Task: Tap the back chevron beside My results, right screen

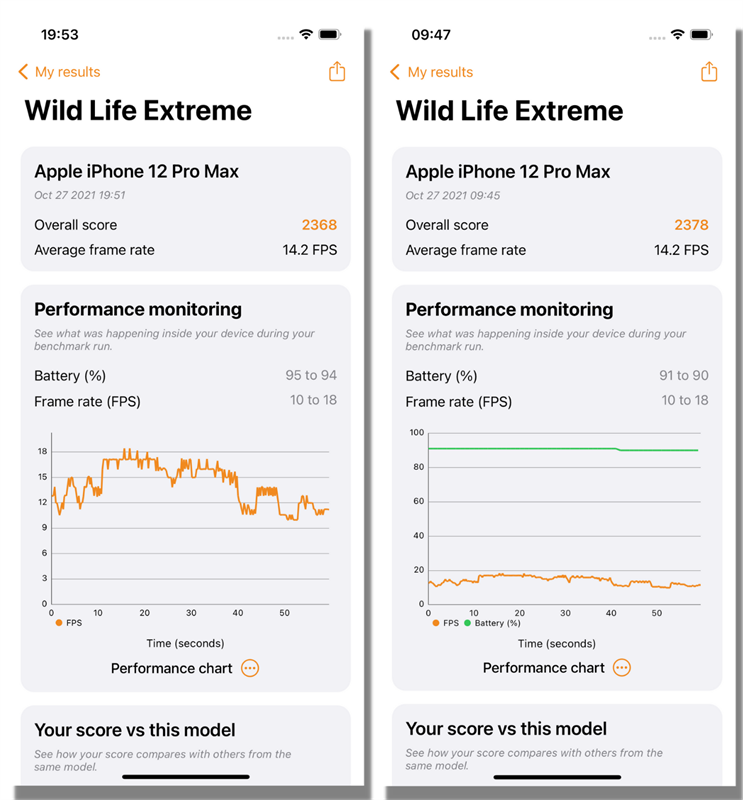Action: [x=395, y=71]
